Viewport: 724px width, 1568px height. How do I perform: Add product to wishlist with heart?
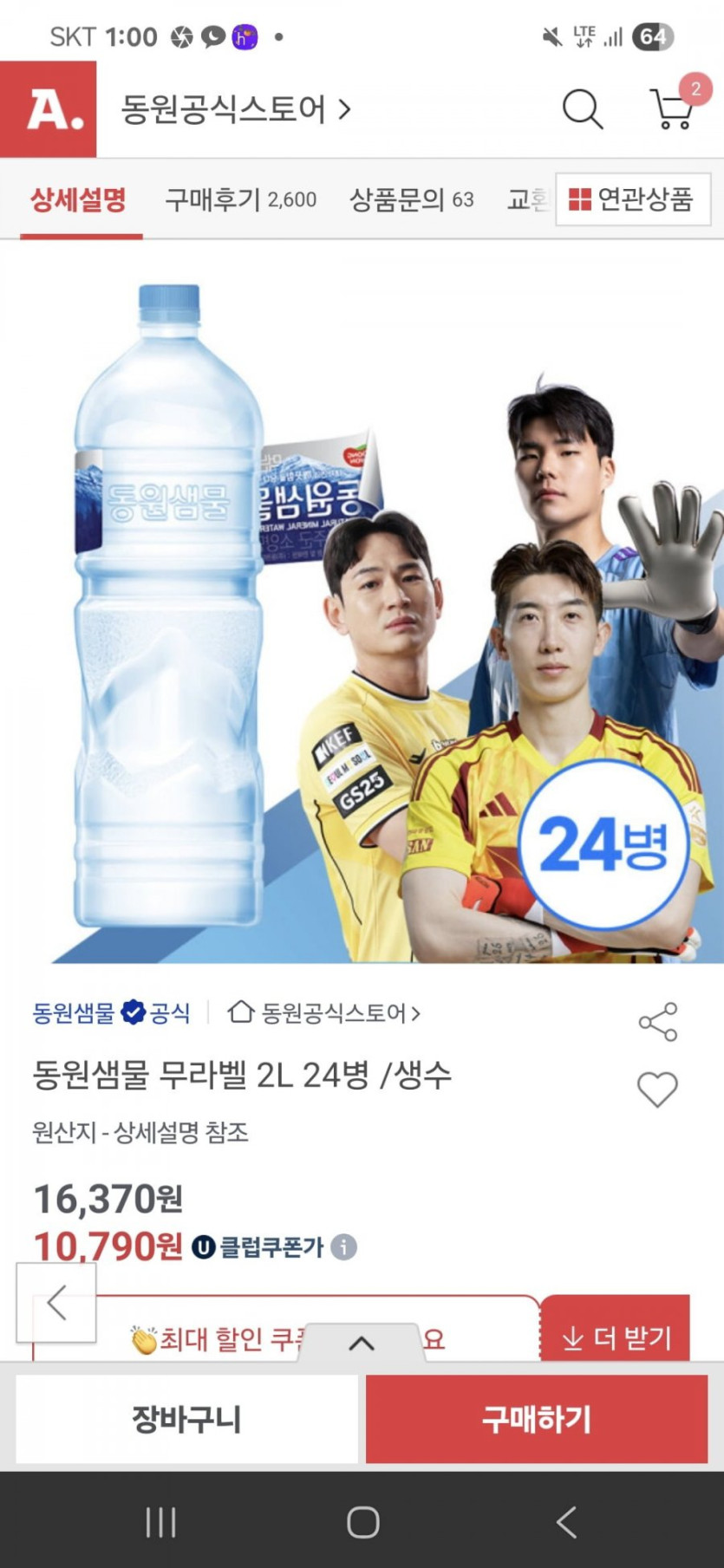click(x=657, y=1090)
